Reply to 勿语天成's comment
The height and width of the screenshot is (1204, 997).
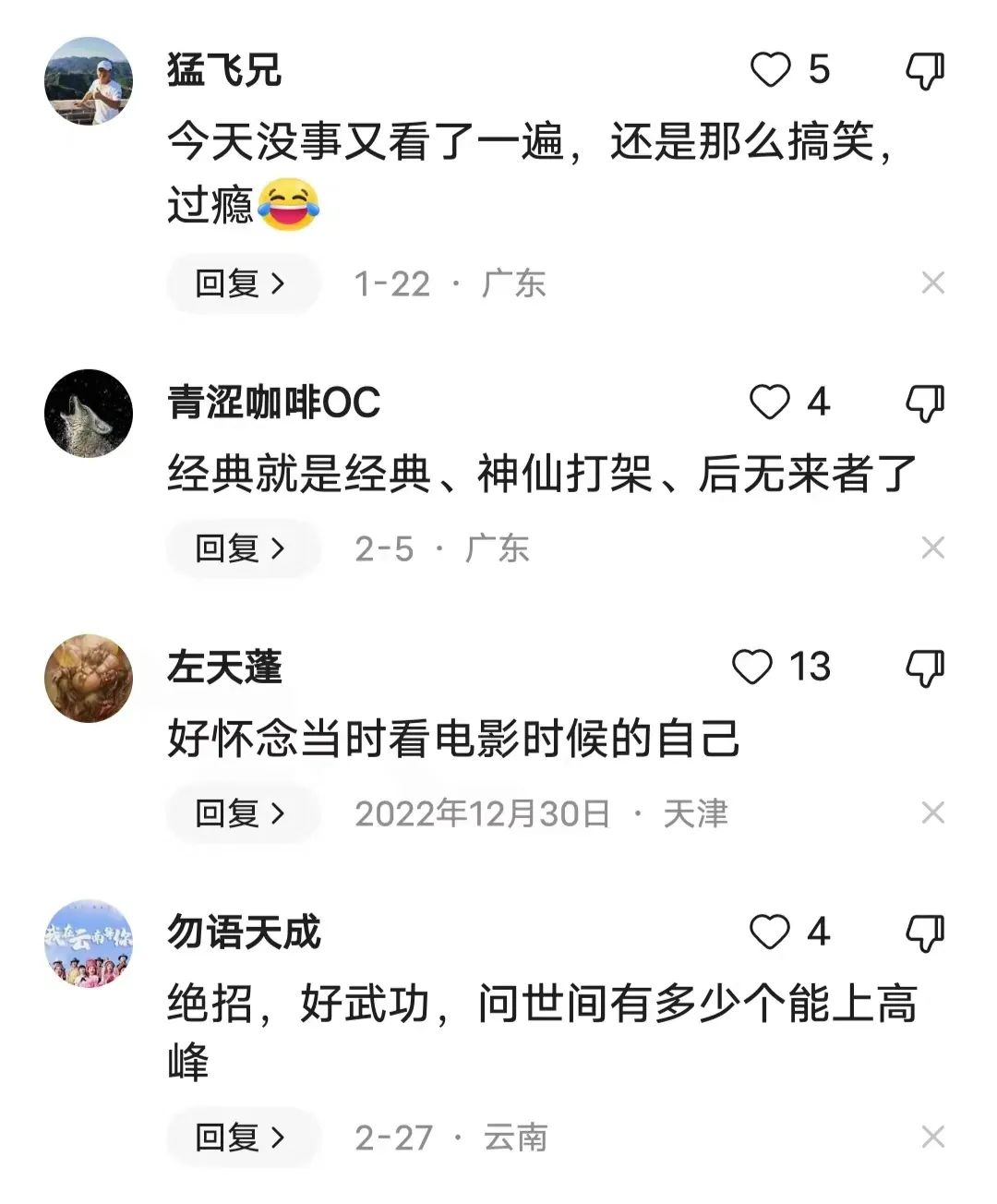[x=242, y=1138]
